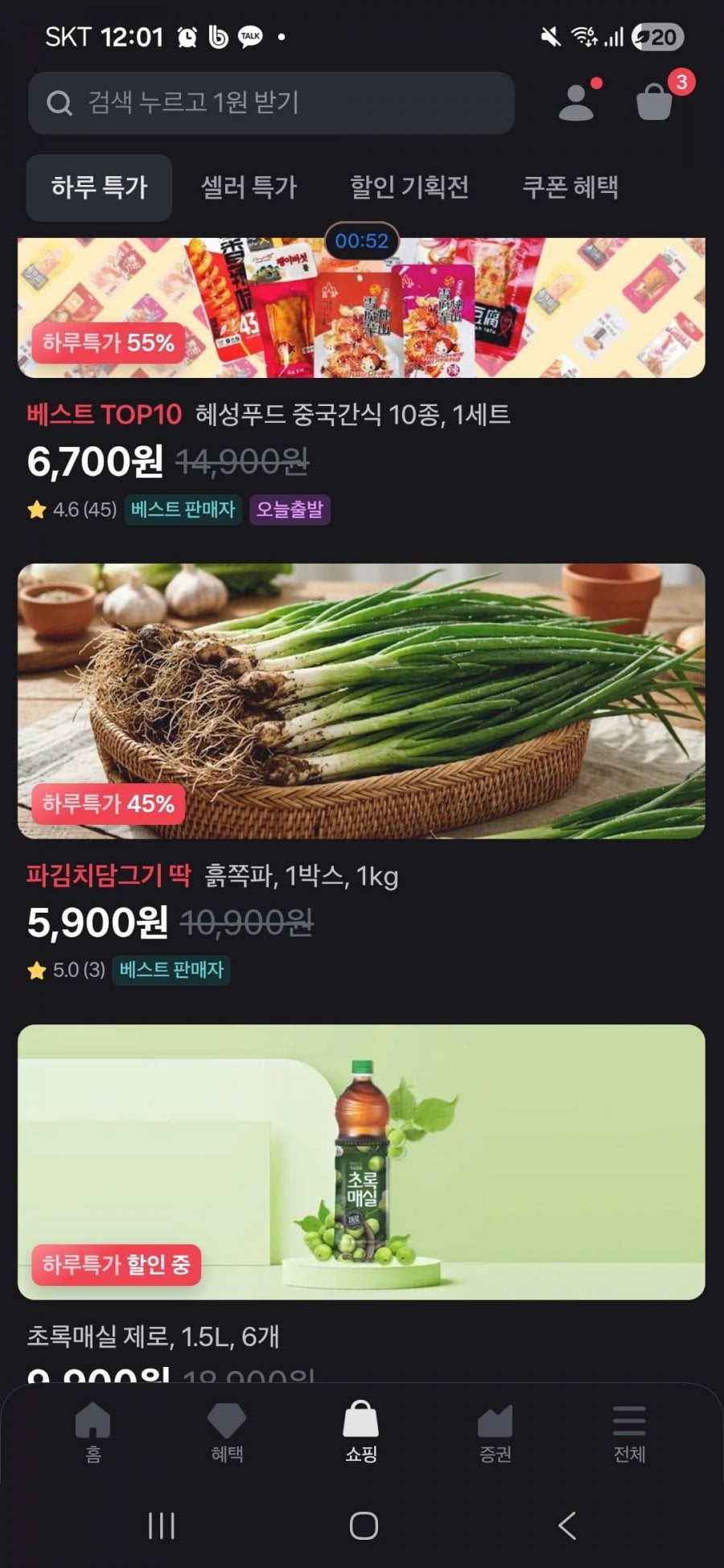The width and height of the screenshot is (724, 1568).
Task: Tap the system back button
Action: (567, 1525)
